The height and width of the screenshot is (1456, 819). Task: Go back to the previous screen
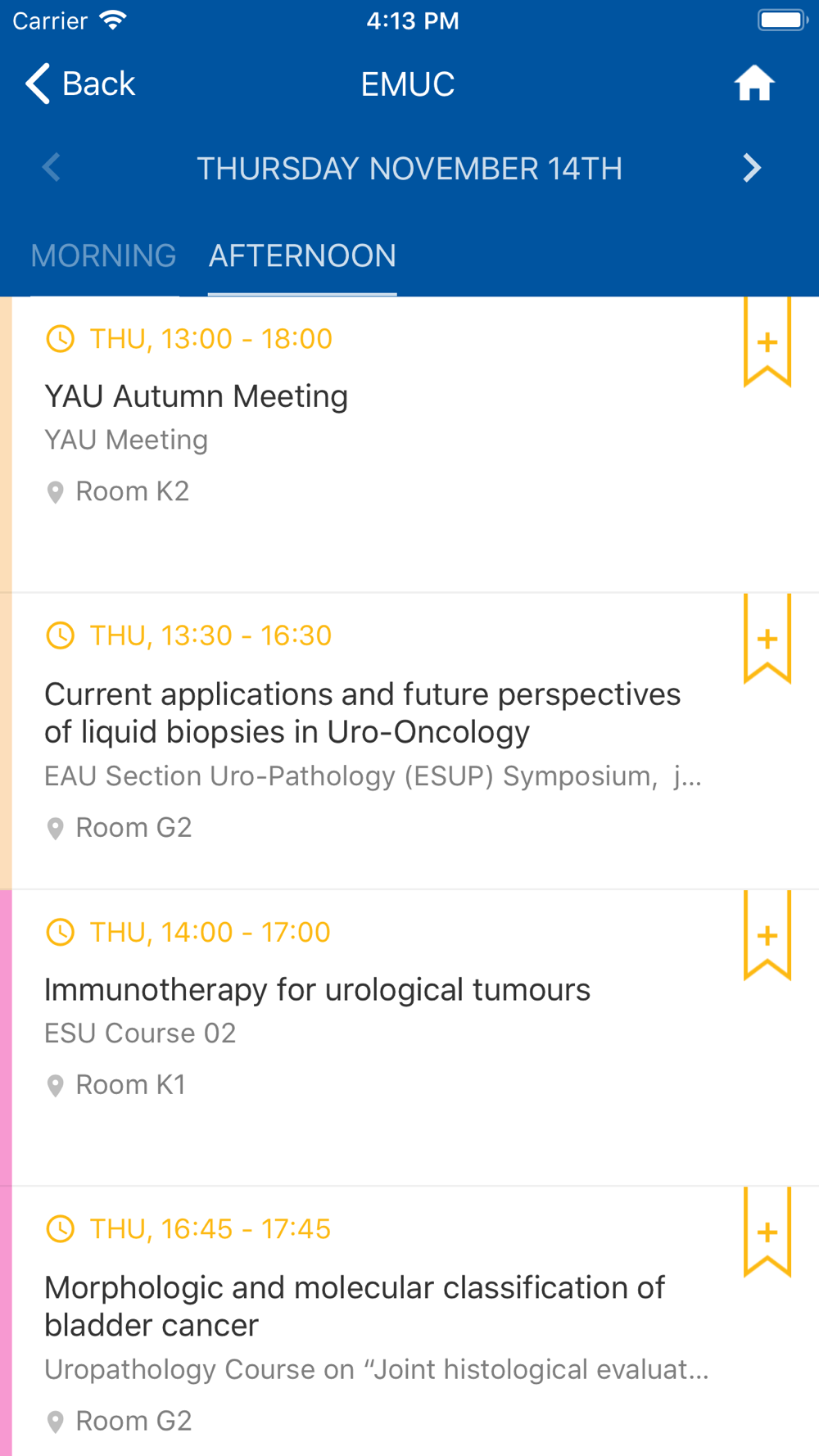pyautogui.click(x=80, y=84)
